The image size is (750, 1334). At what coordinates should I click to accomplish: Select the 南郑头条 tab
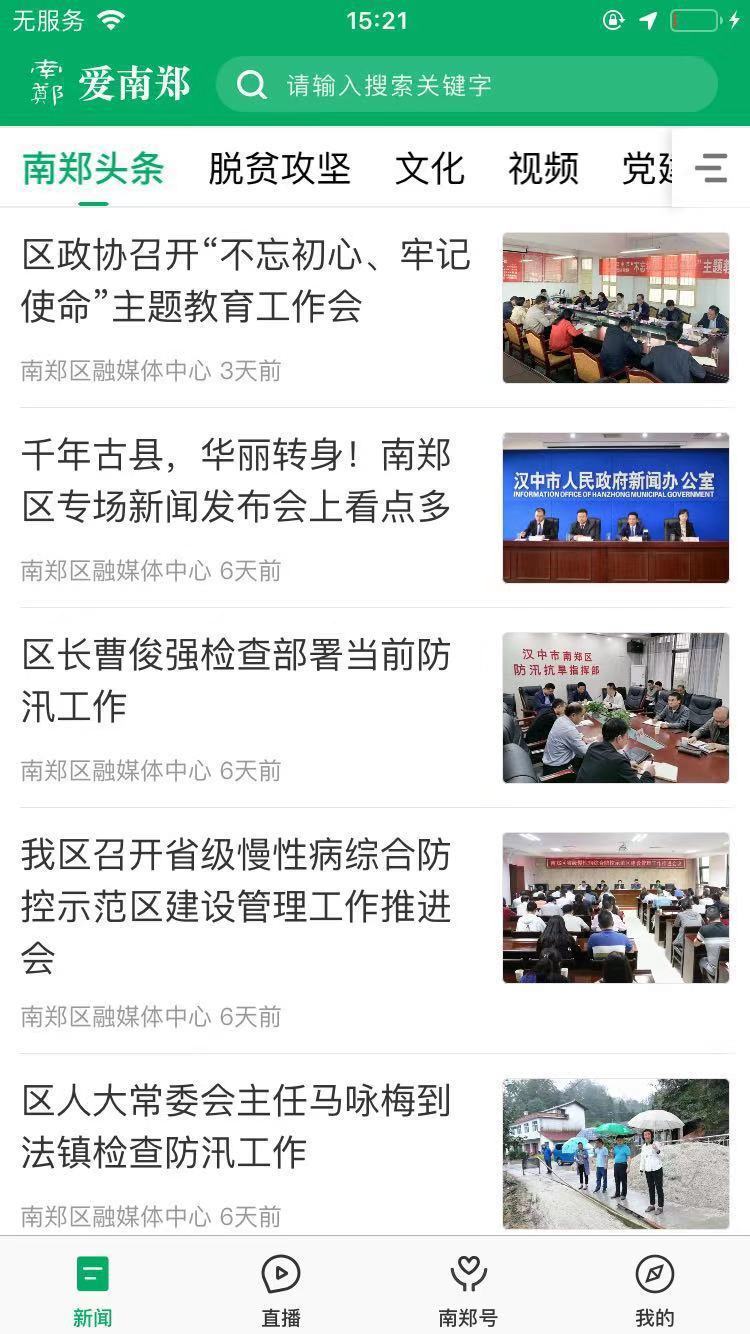click(x=92, y=168)
